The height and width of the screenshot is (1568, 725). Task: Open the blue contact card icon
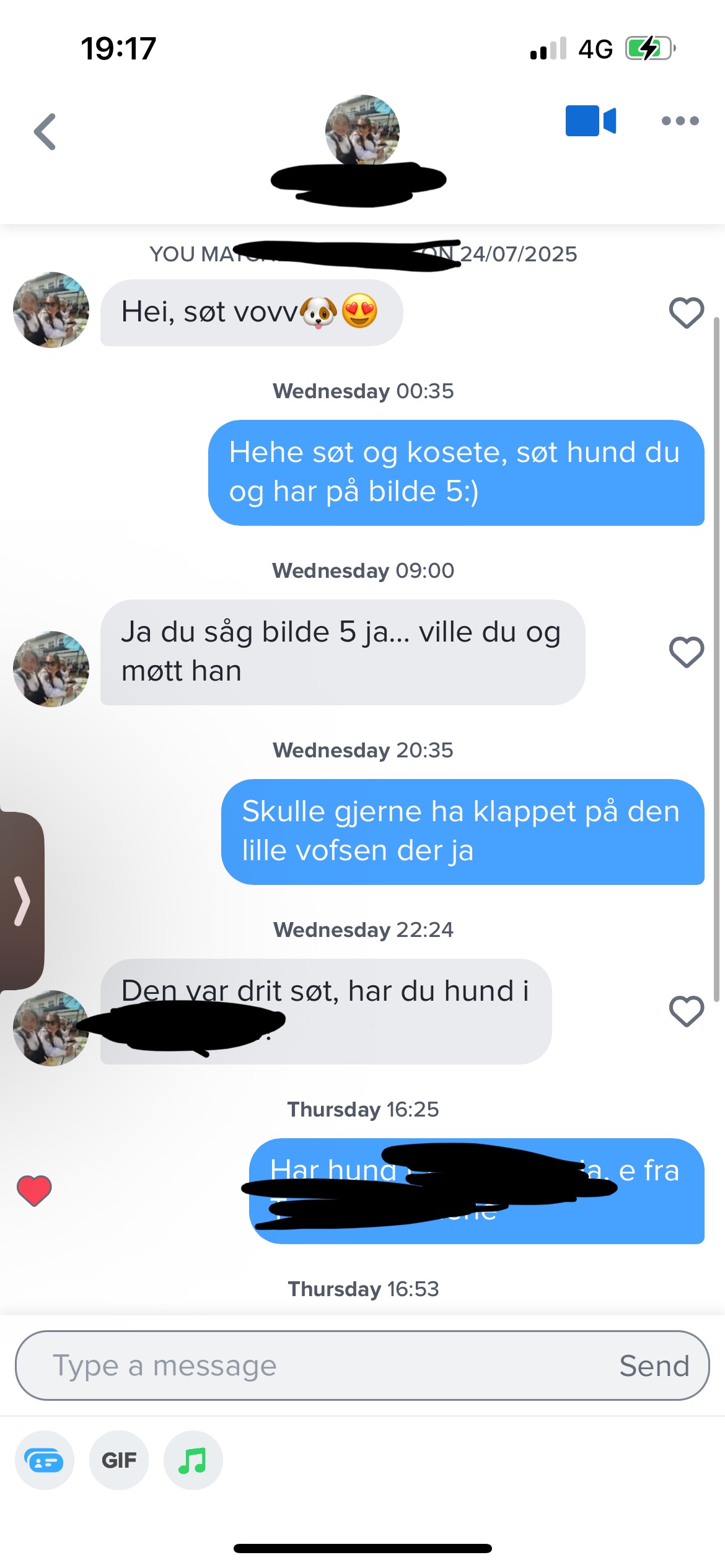click(x=44, y=1460)
